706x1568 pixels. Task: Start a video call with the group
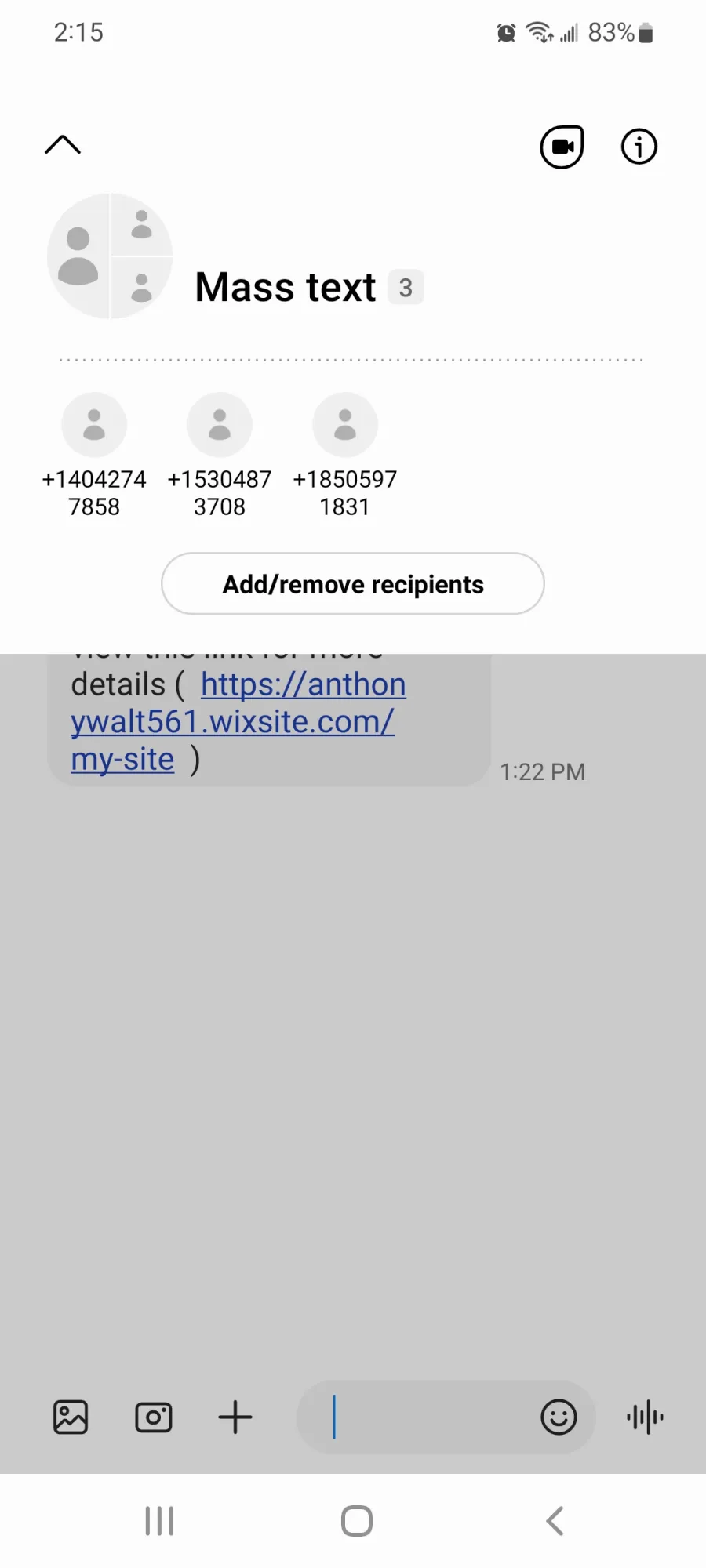click(x=562, y=147)
